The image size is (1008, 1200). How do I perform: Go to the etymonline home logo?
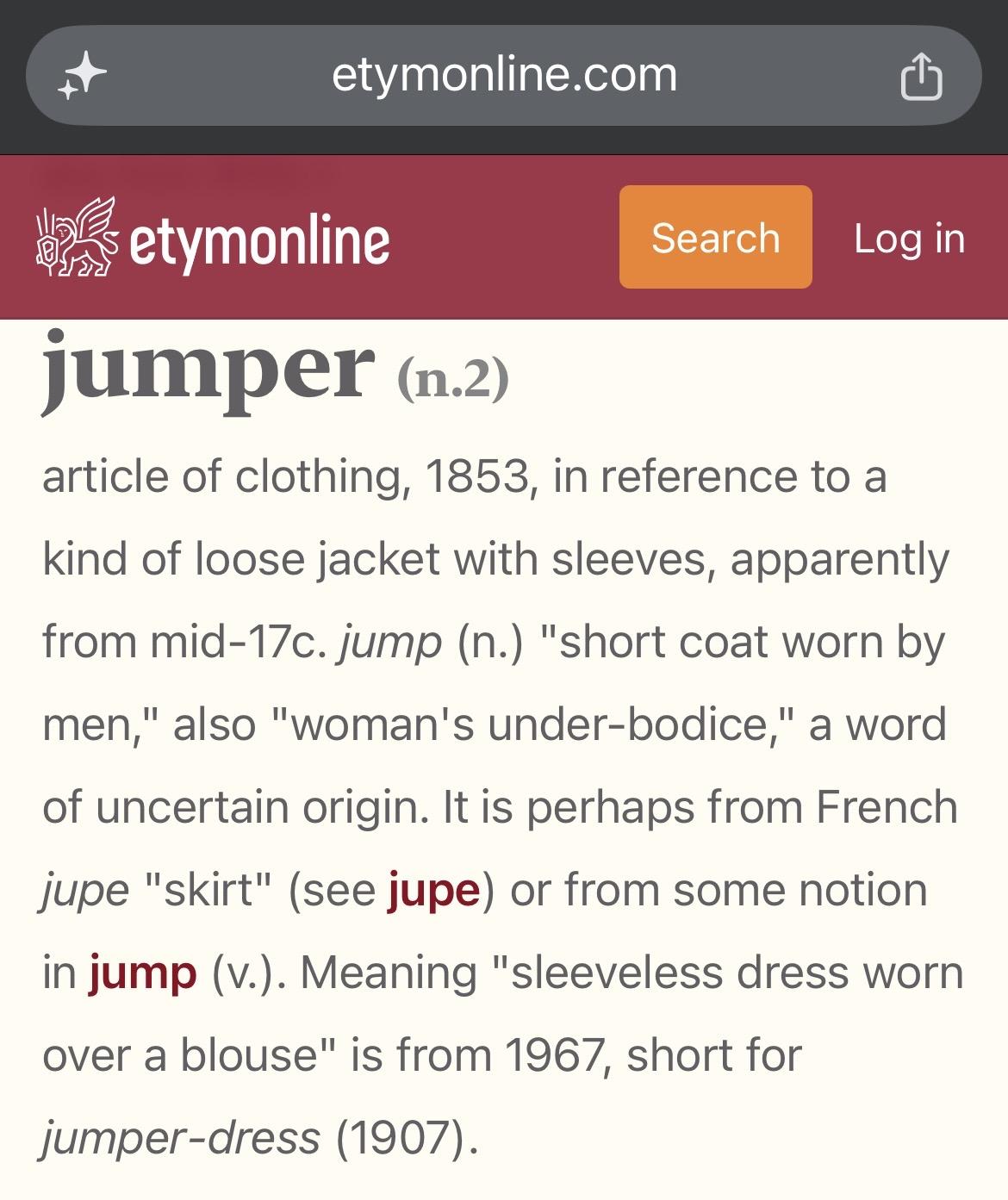click(213, 238)
